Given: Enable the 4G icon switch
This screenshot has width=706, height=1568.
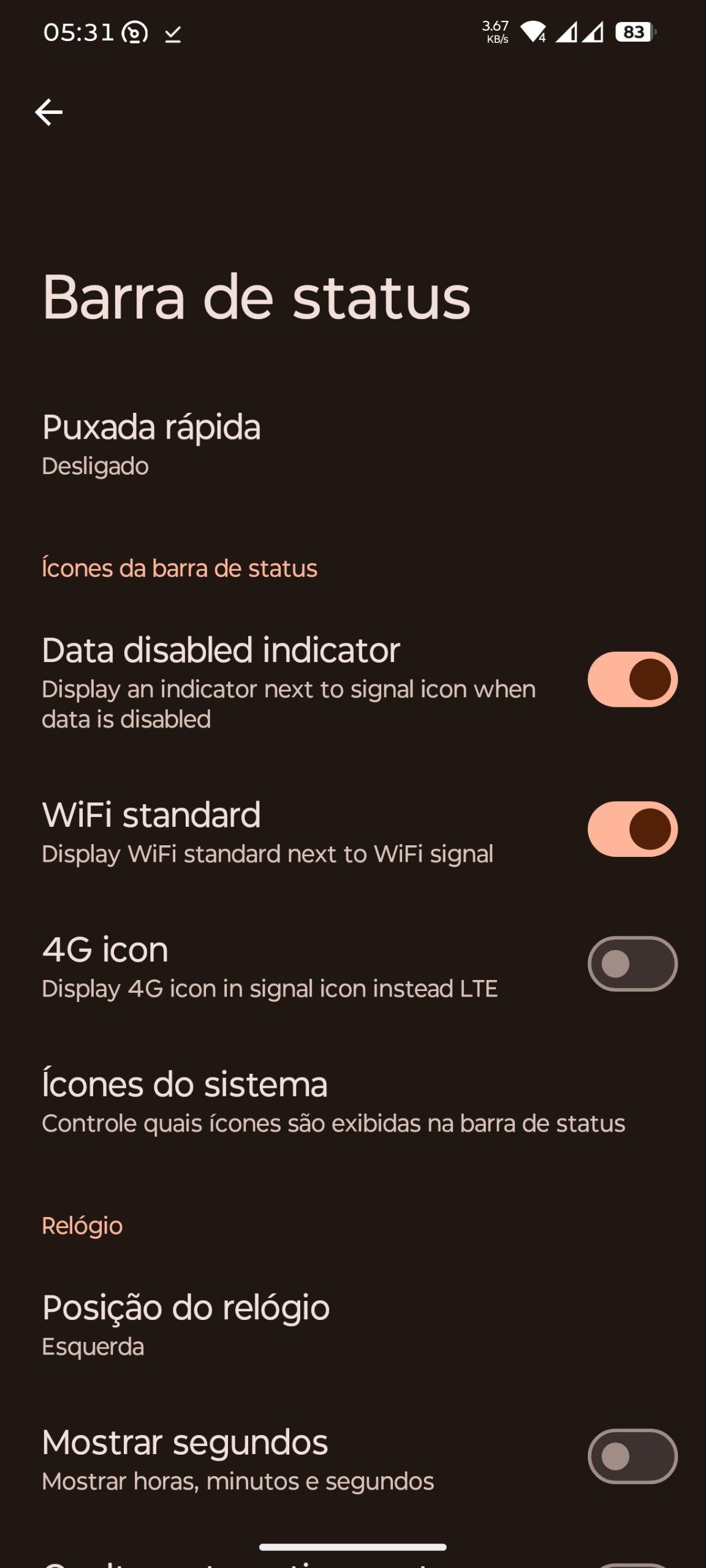Looking at the screenshot, I should (x=632, y=963).
